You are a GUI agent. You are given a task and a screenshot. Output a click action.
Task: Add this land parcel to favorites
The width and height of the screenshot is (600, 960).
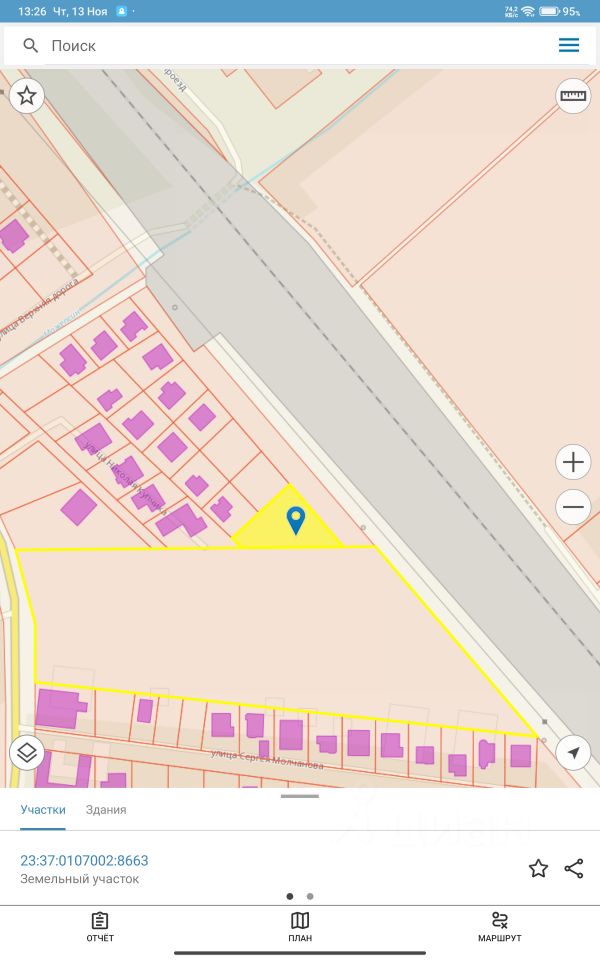538,868
